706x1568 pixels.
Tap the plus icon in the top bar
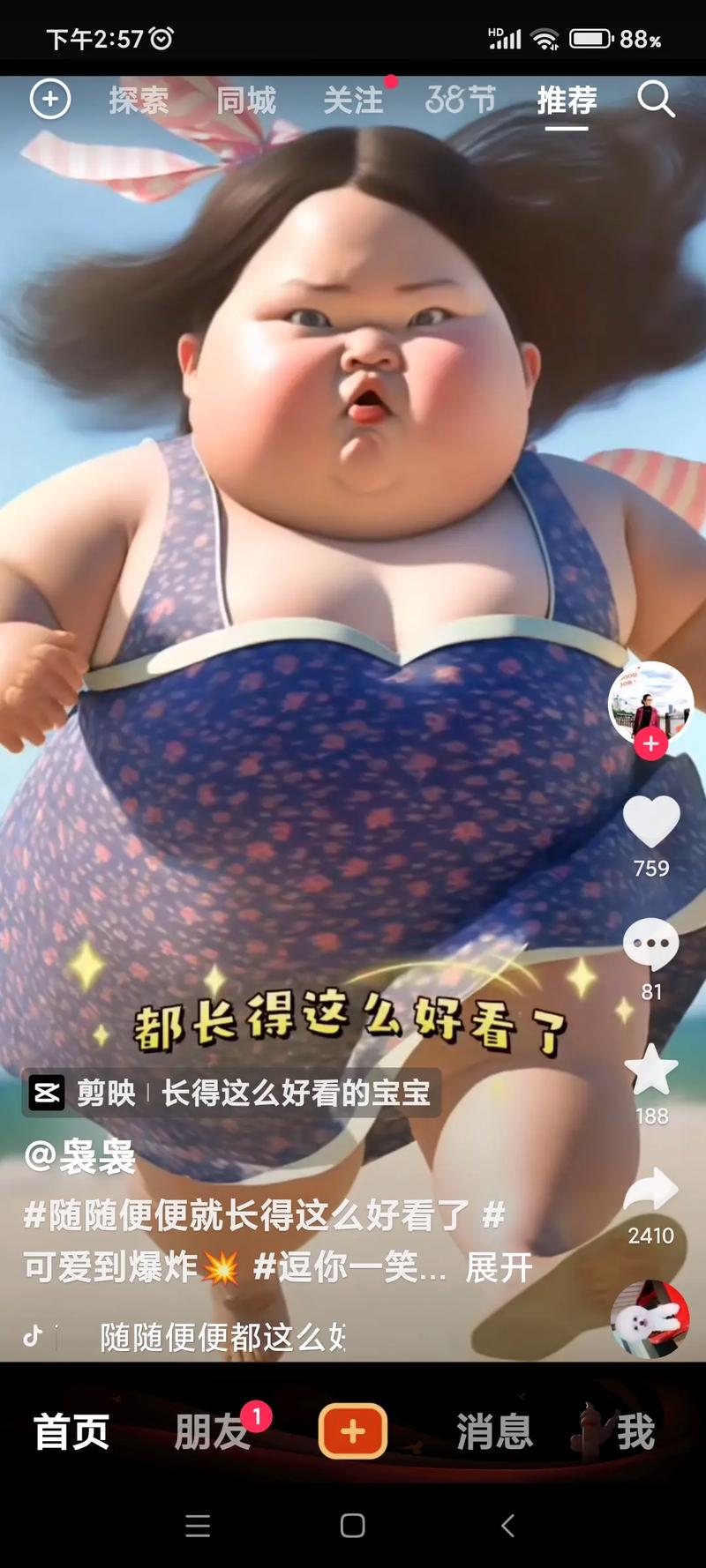50,100
